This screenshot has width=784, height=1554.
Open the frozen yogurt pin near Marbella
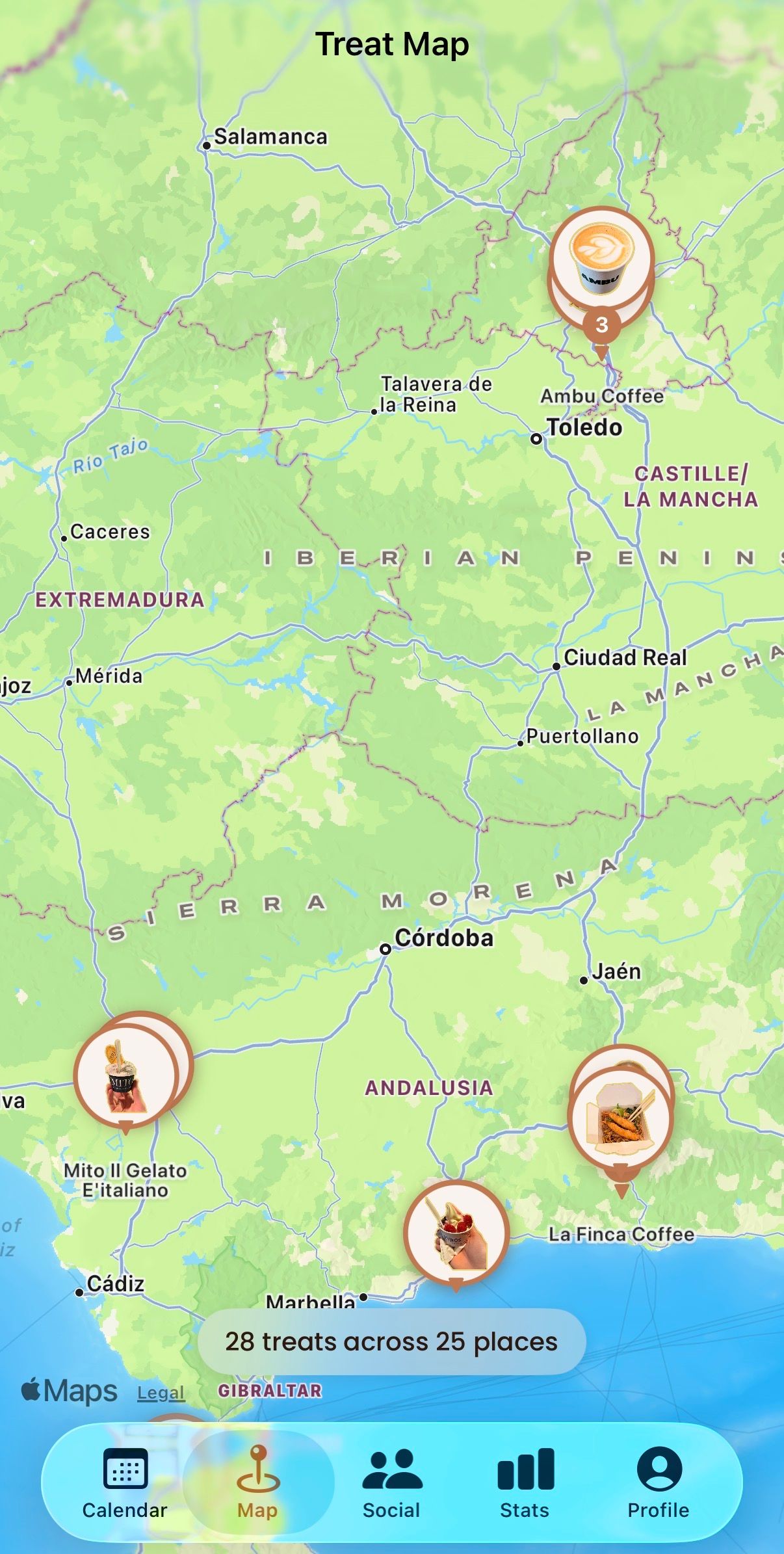[x=456, y=1233]
